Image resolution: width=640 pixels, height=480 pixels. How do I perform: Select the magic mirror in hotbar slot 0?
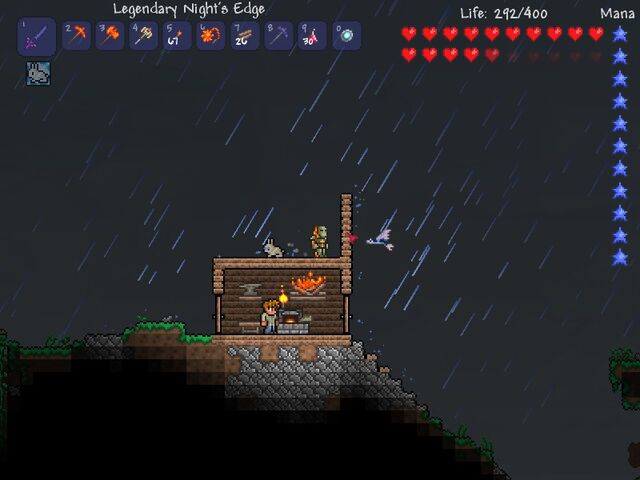pyautogui.click(x=347, y=36)
